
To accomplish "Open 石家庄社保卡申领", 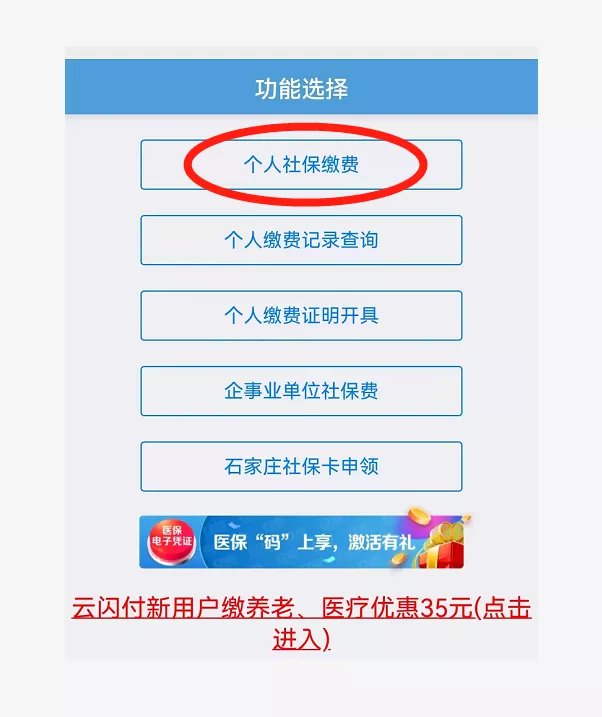I will click(x=301, y=466).
